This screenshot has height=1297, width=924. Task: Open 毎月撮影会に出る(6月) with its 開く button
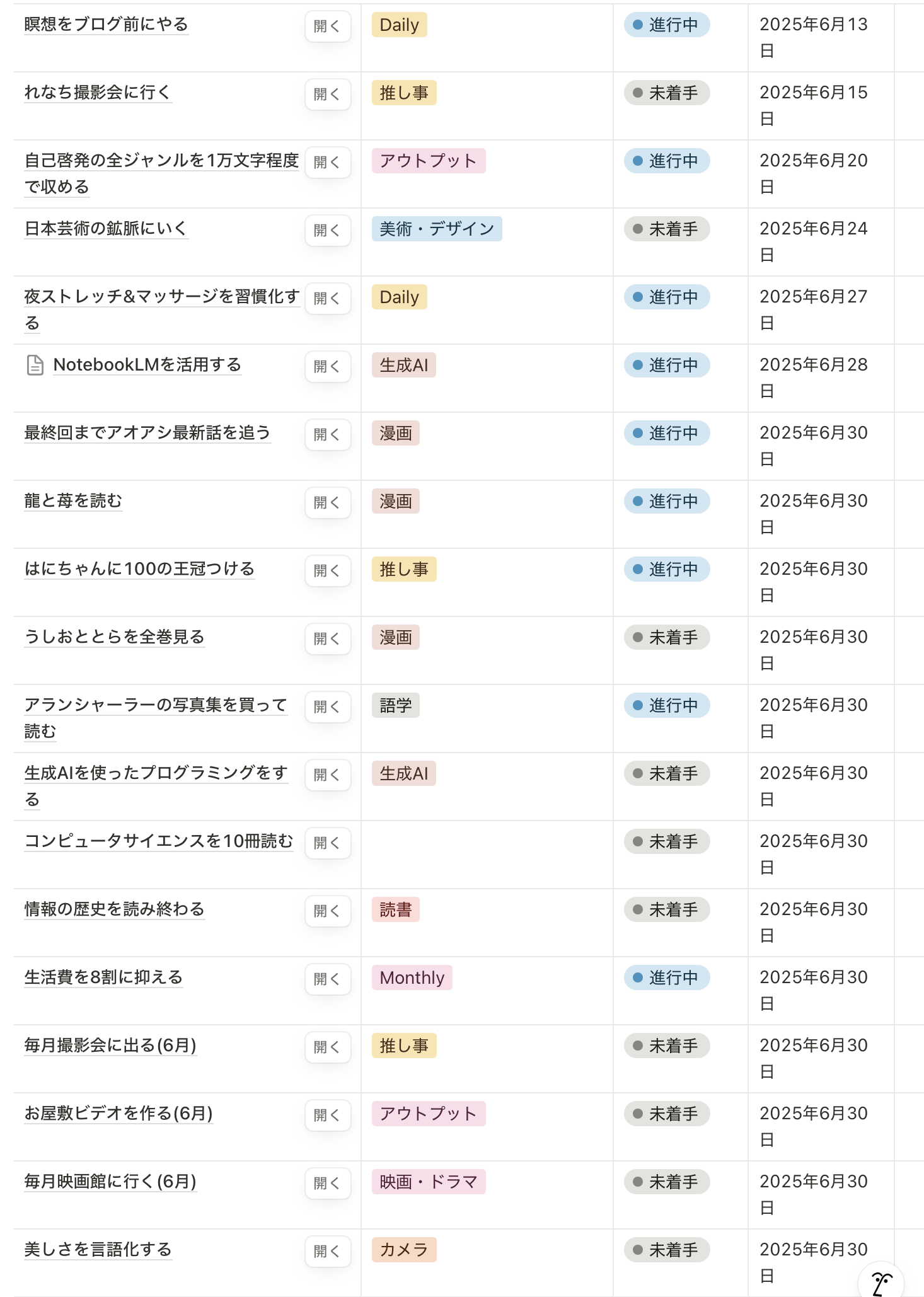tap(327, 1047)
